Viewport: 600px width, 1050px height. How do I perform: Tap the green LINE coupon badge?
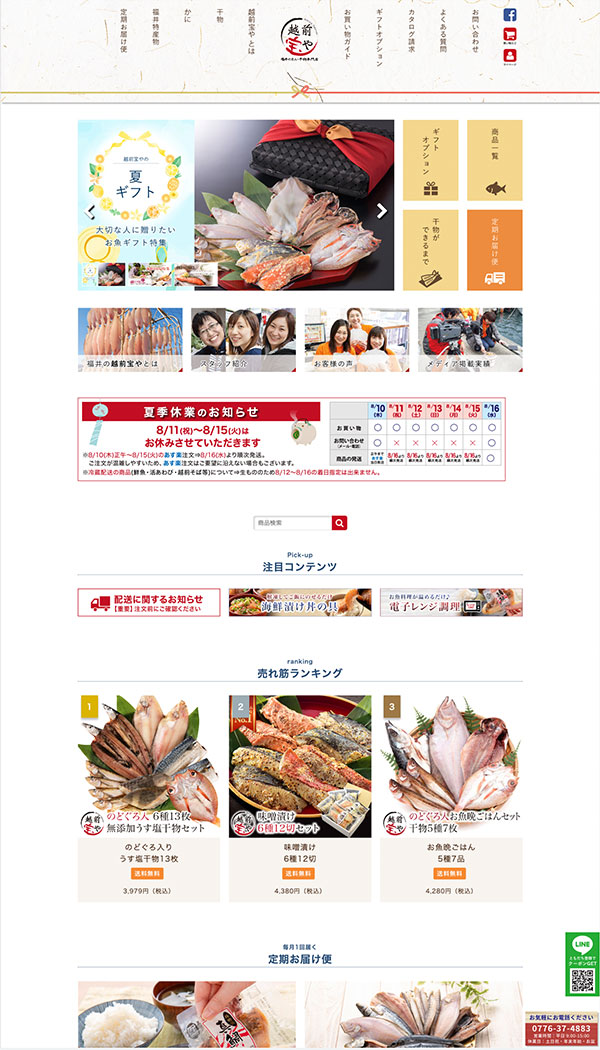582,964
